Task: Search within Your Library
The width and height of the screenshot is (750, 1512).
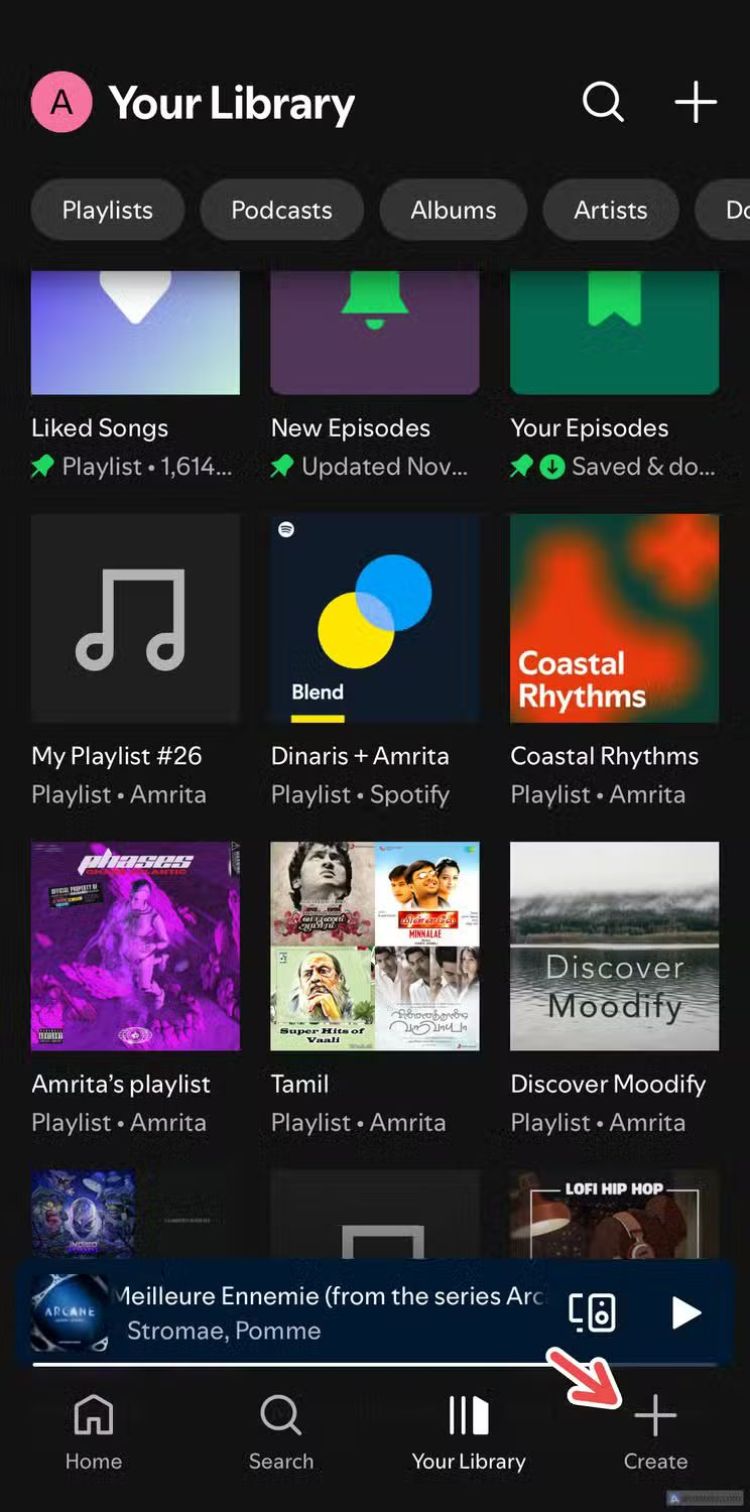Action: point(603,102)
